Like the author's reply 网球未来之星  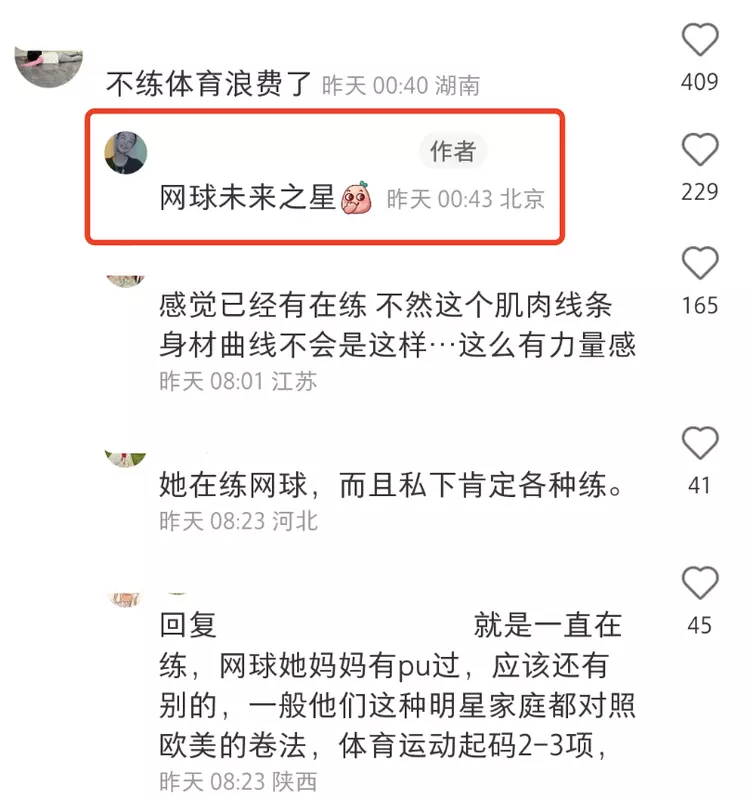[x=699, y=151]
